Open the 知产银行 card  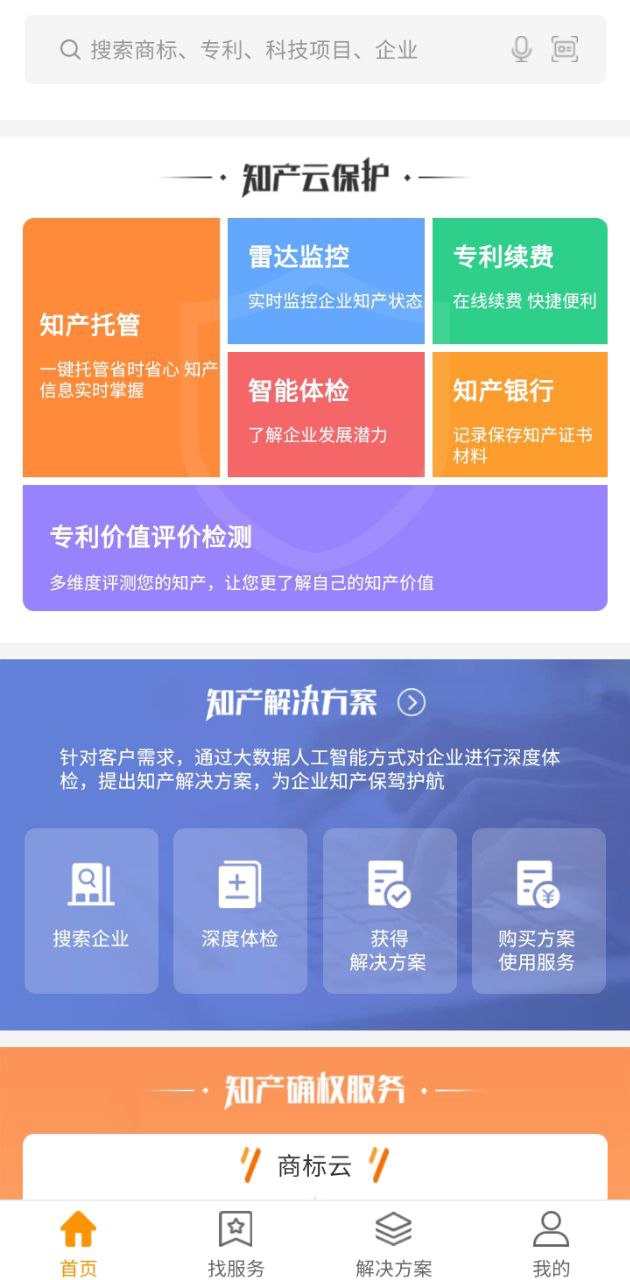519,414
